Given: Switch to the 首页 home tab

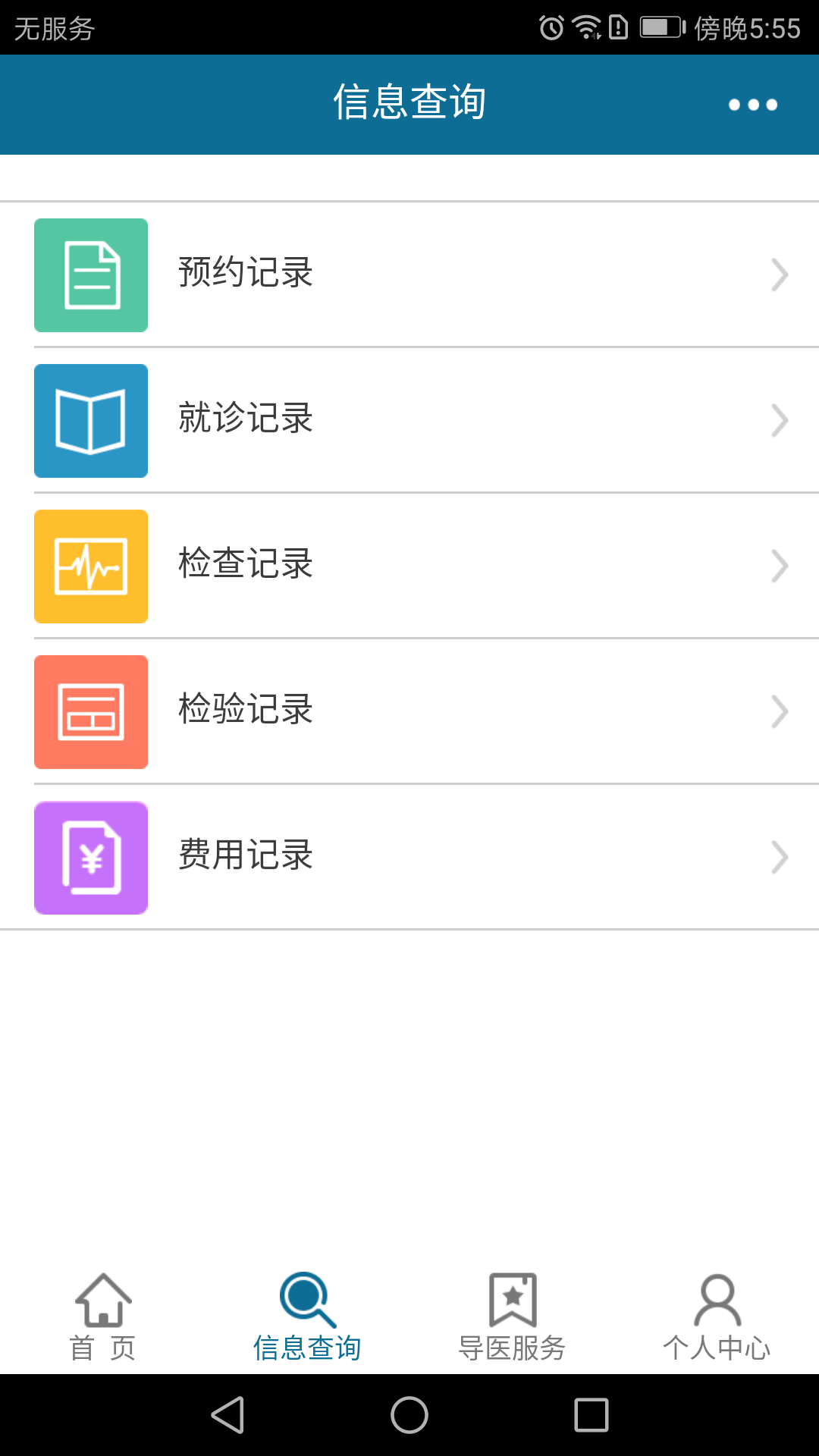Looking at the screenshot, I should (x=102, y=1318).
